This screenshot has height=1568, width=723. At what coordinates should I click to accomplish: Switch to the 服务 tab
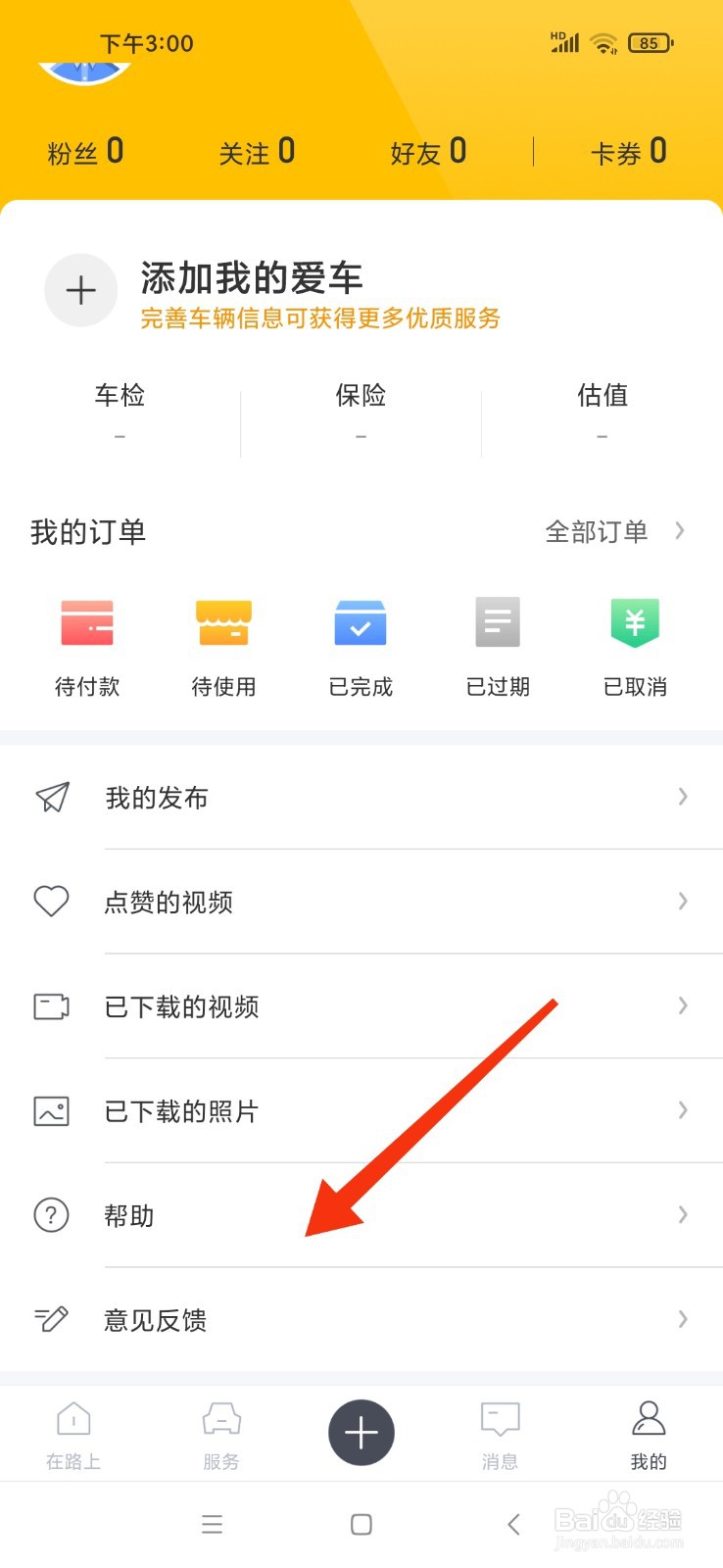(217, 1433)
